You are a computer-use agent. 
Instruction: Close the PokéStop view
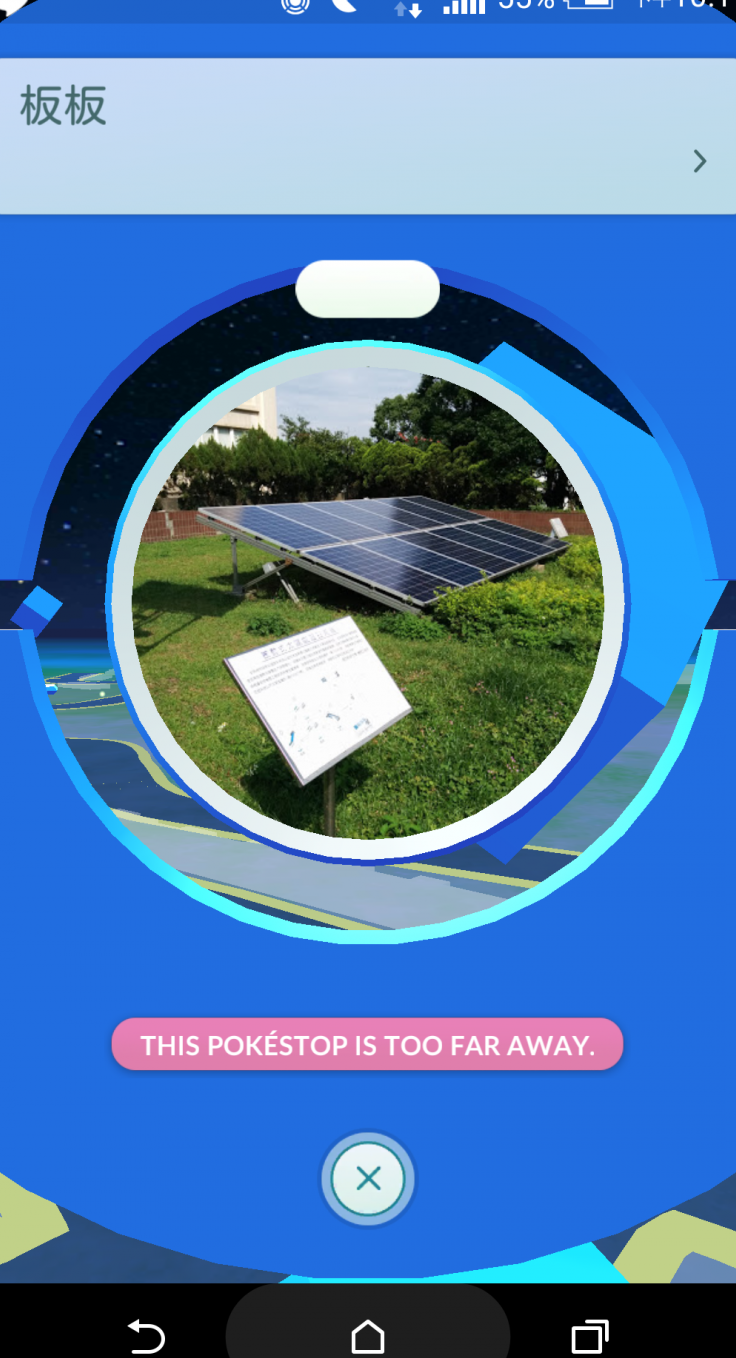click(x=368, y=1180)
